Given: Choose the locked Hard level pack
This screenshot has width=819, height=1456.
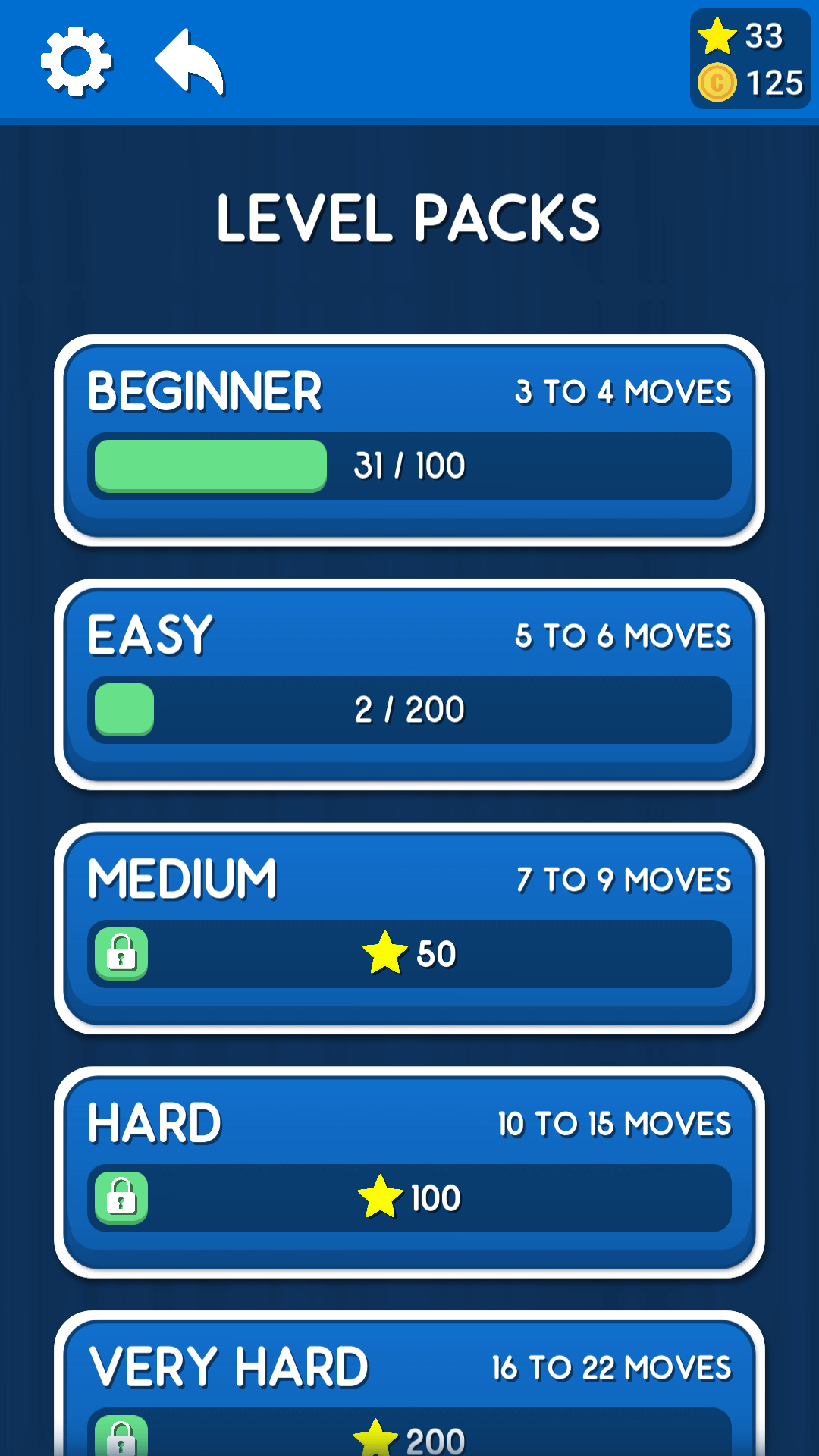Looking at the screenshot, I should coord(409,1173).
